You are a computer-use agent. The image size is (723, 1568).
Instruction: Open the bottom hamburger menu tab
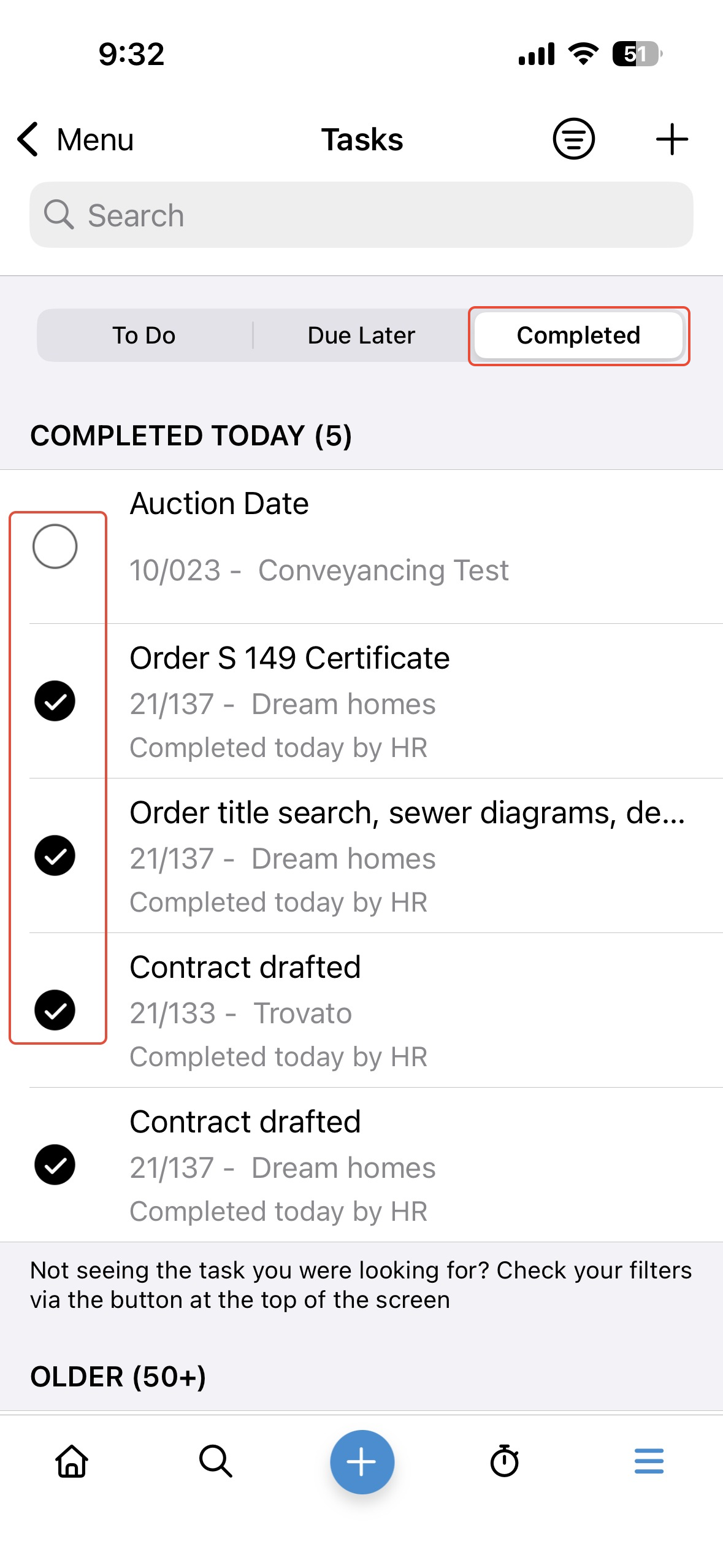(649, 1461)
